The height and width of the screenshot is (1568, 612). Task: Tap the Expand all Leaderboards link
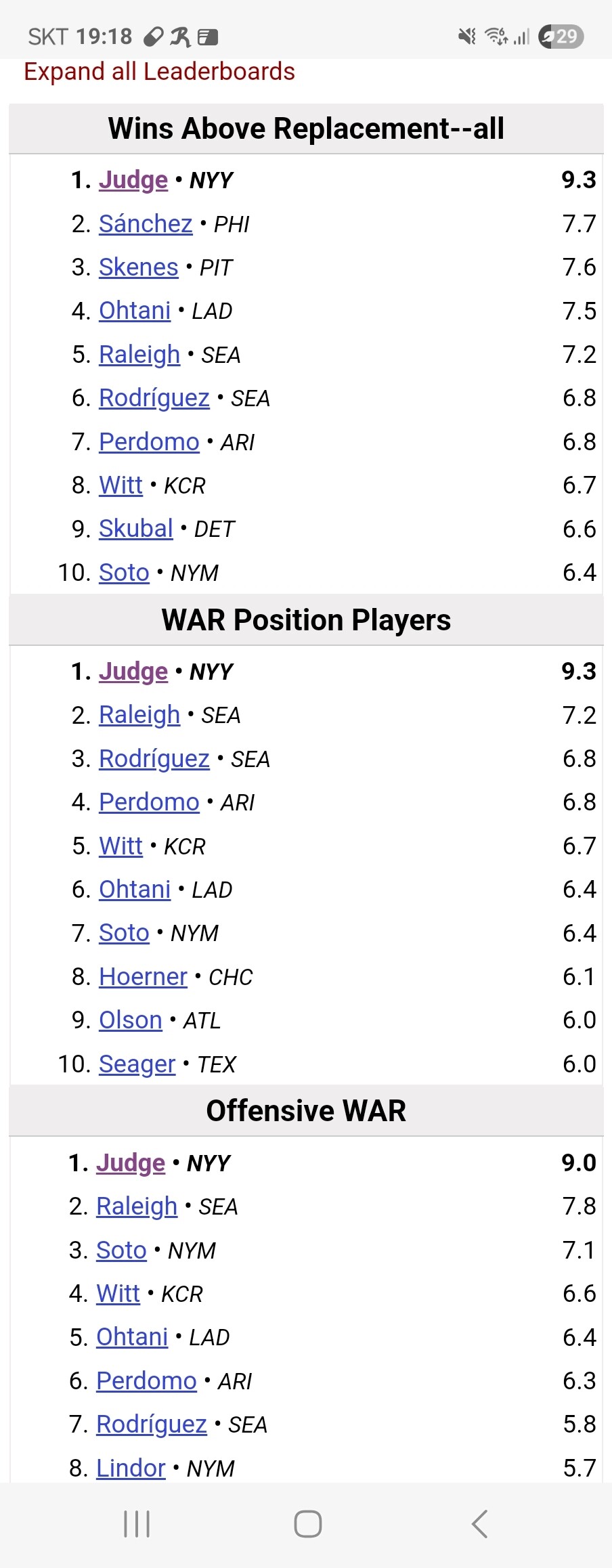(159, 72)
